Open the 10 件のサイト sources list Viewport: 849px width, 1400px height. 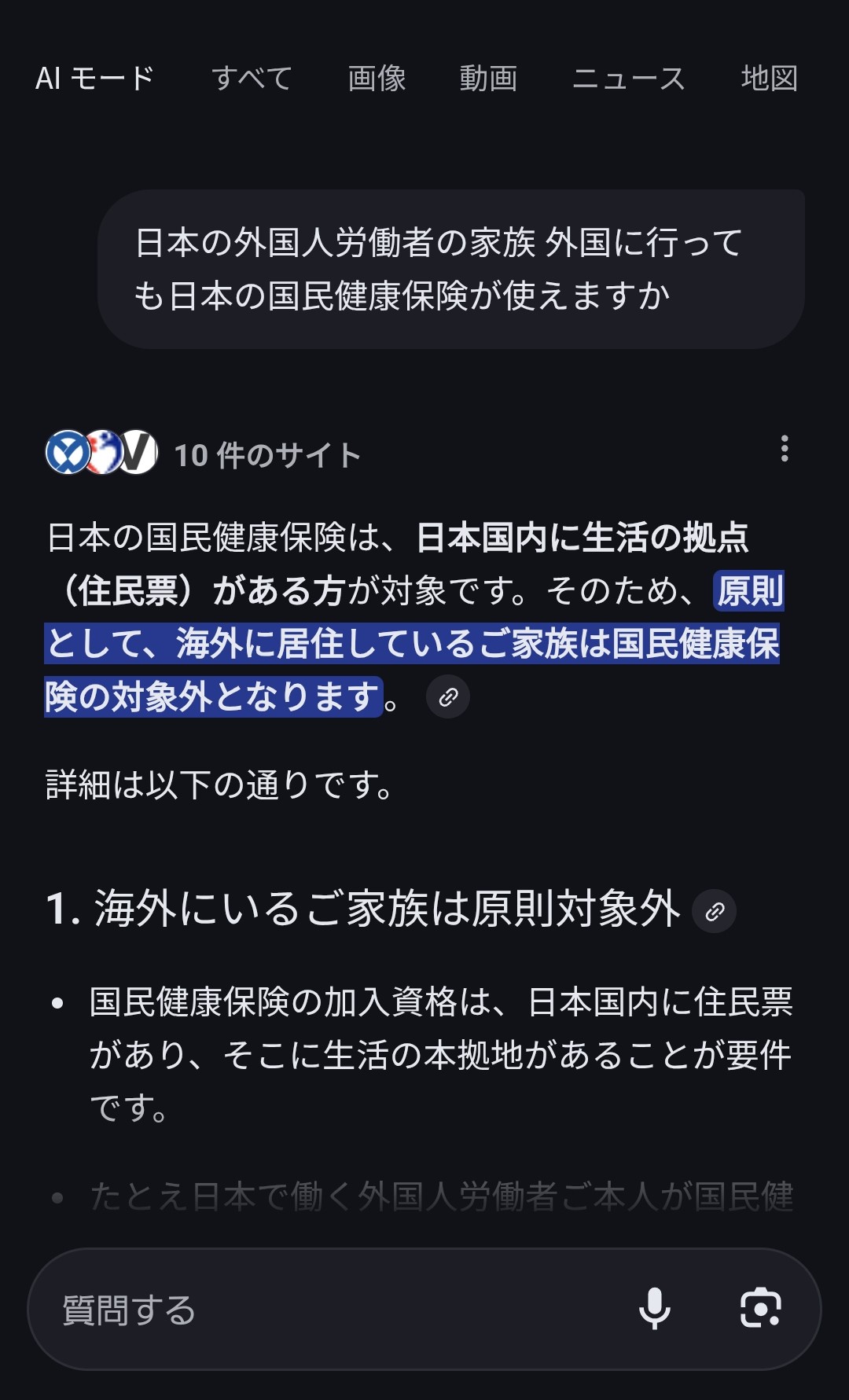(x=204, y=454)
